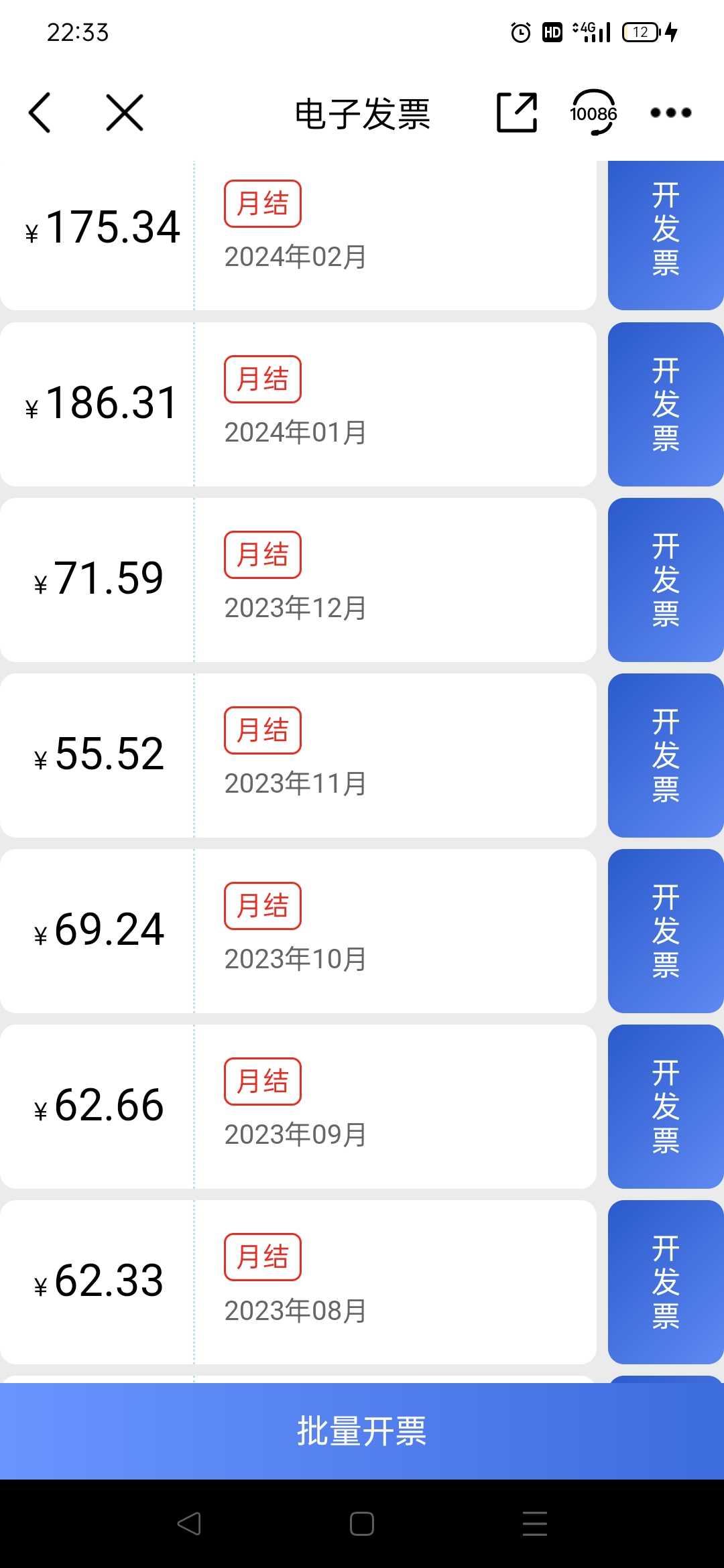Close the 电子发票 page with X
Image resolution: width=724 pixels, height=1568 pixels.
pyautogui.click(x=125, y=113)
